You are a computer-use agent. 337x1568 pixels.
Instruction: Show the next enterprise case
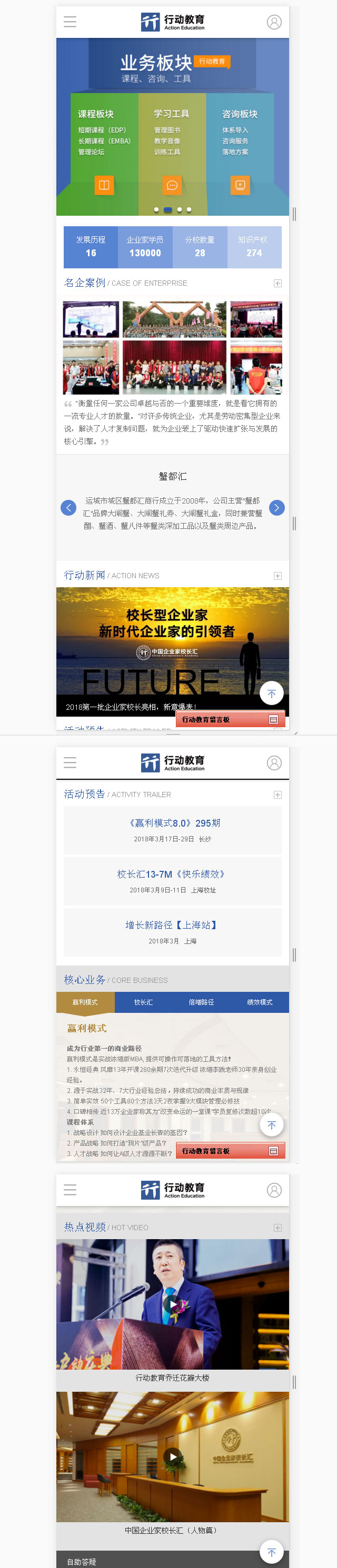point(276,507)
